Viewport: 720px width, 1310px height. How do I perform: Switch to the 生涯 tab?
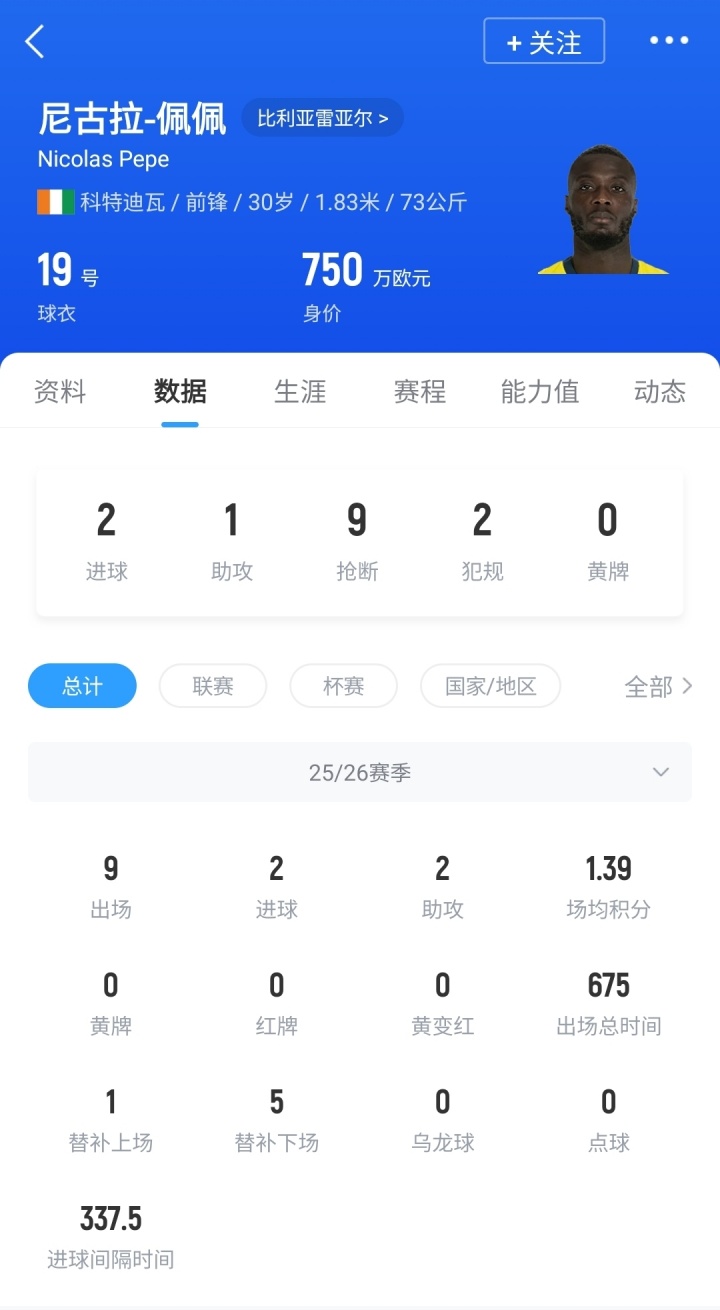(300, 391)
